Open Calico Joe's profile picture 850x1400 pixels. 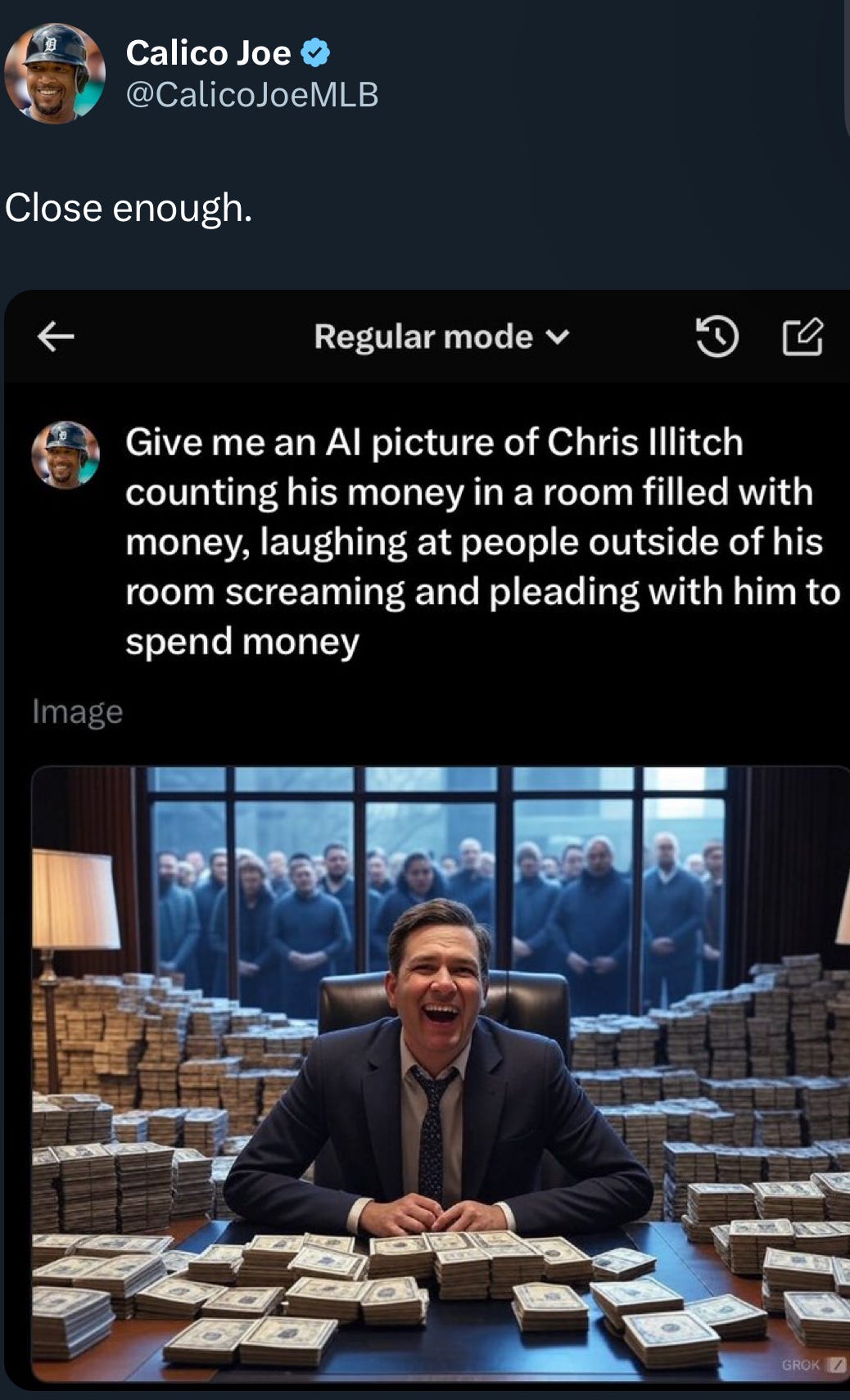(55, 74)
